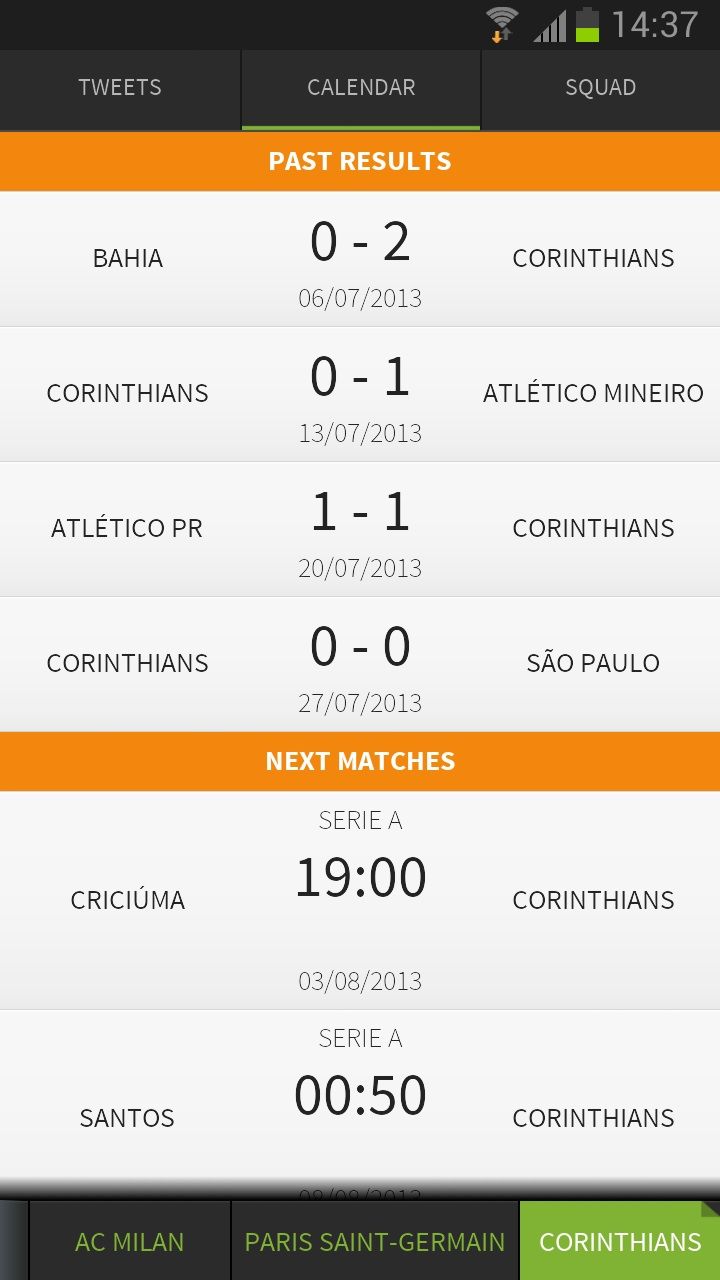
Task: Select the Calendar tab
Action: (x=360, y=88)
